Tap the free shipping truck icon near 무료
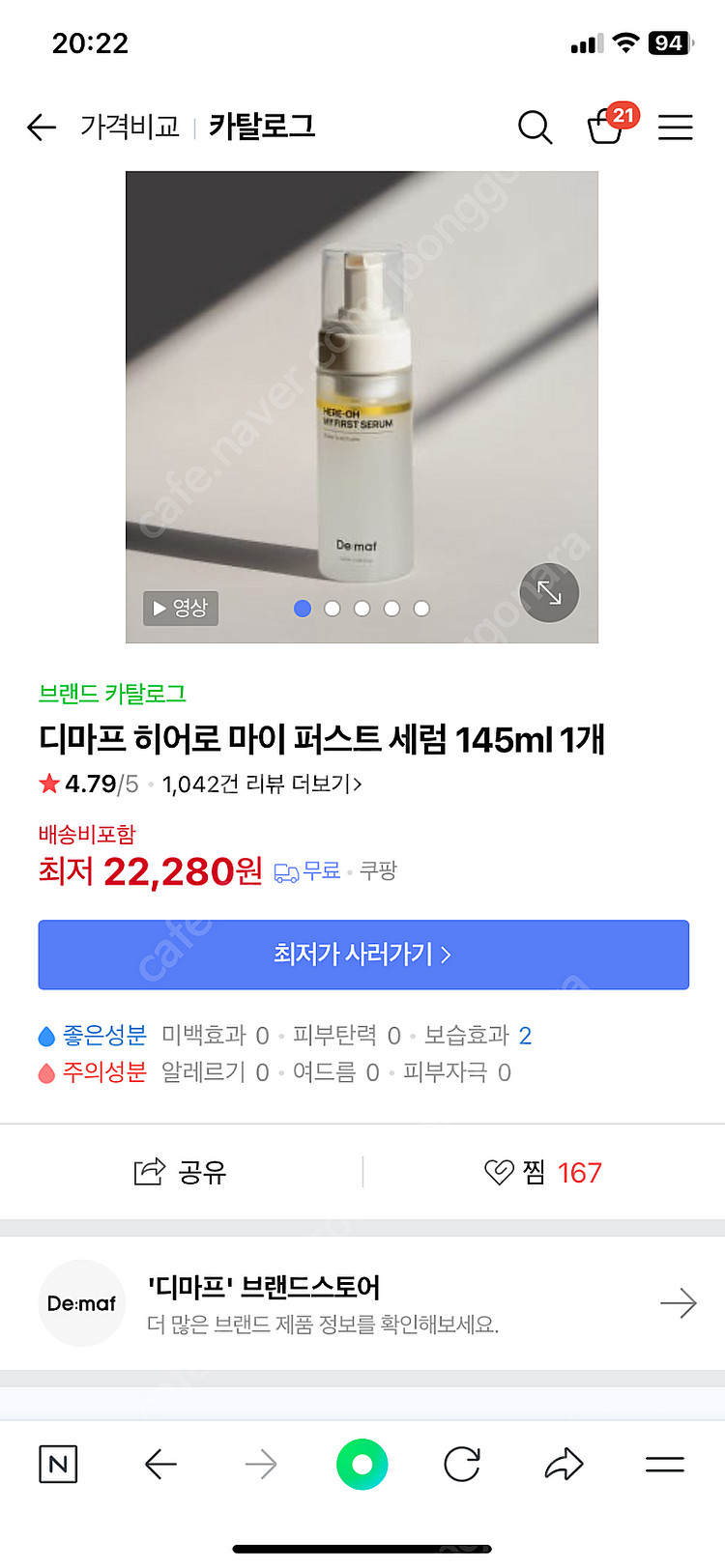725x1568 pixels. (x=285, y=870)
